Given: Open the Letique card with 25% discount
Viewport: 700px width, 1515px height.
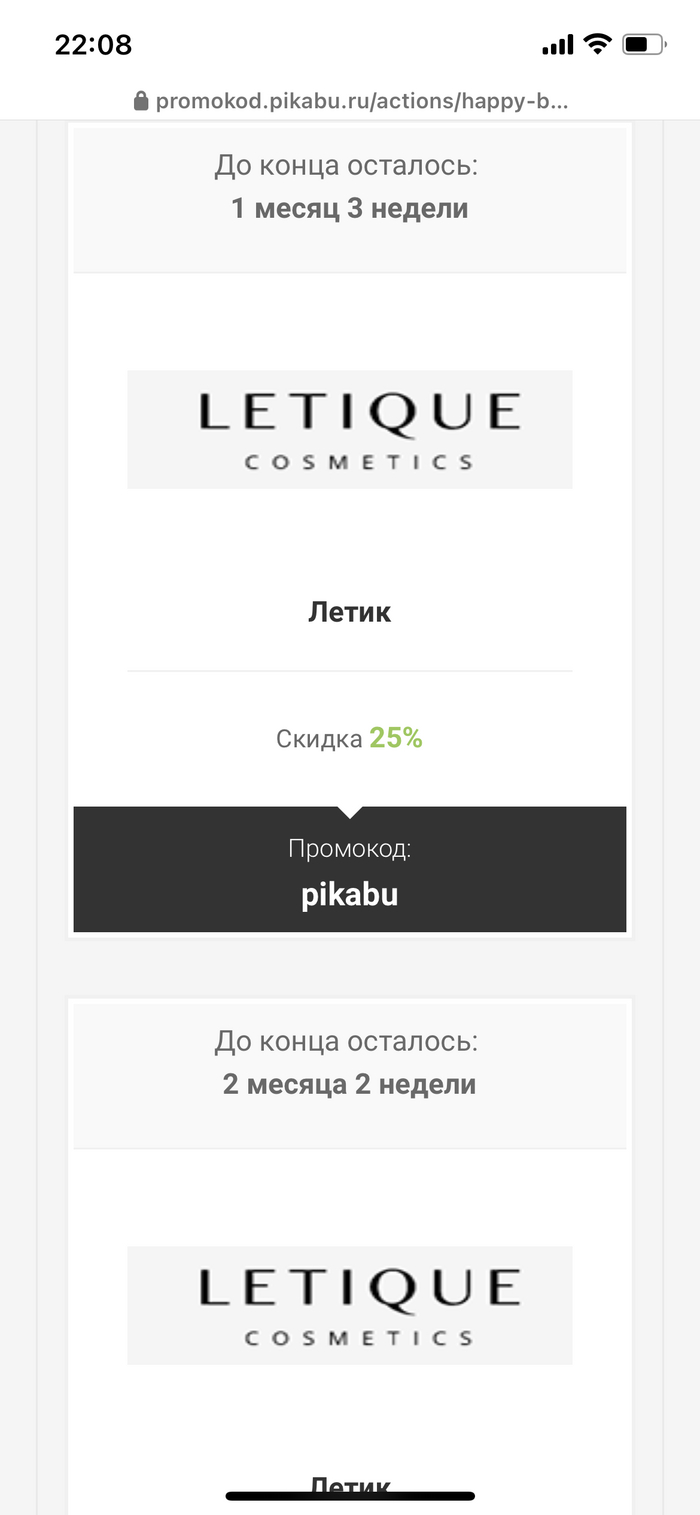Looking at the screenshot, I should click(x=349, y=430).
